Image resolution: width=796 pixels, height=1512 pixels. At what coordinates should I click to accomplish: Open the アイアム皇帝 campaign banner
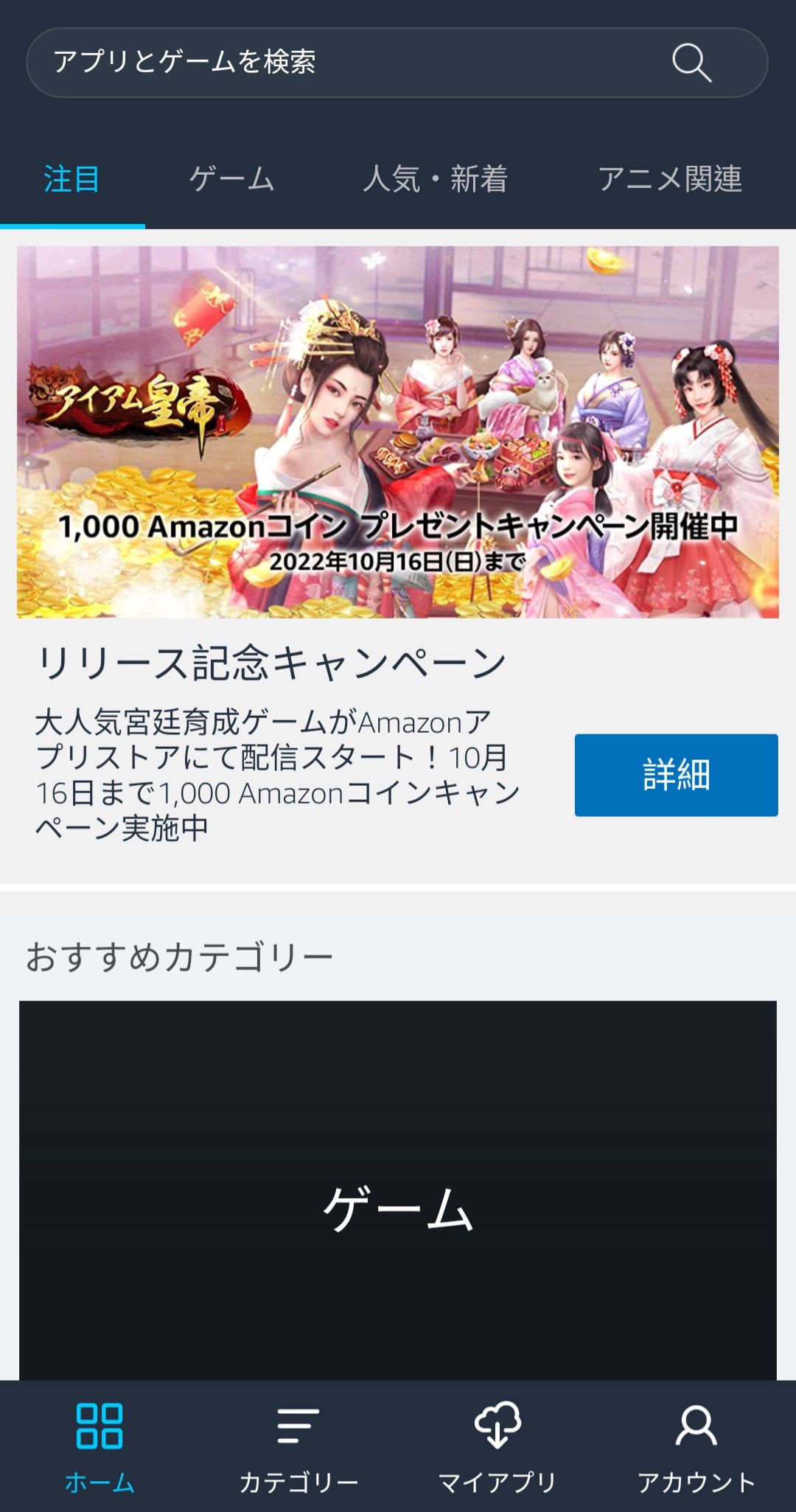[398, 432]
